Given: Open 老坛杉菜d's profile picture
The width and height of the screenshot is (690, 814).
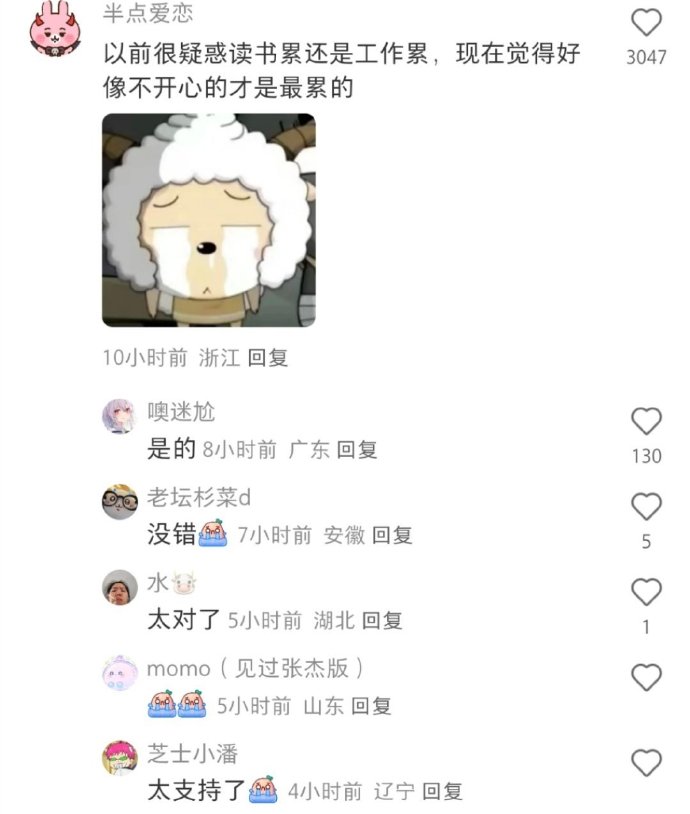Looking at the screenshot, I should click(x=120, y=500).
